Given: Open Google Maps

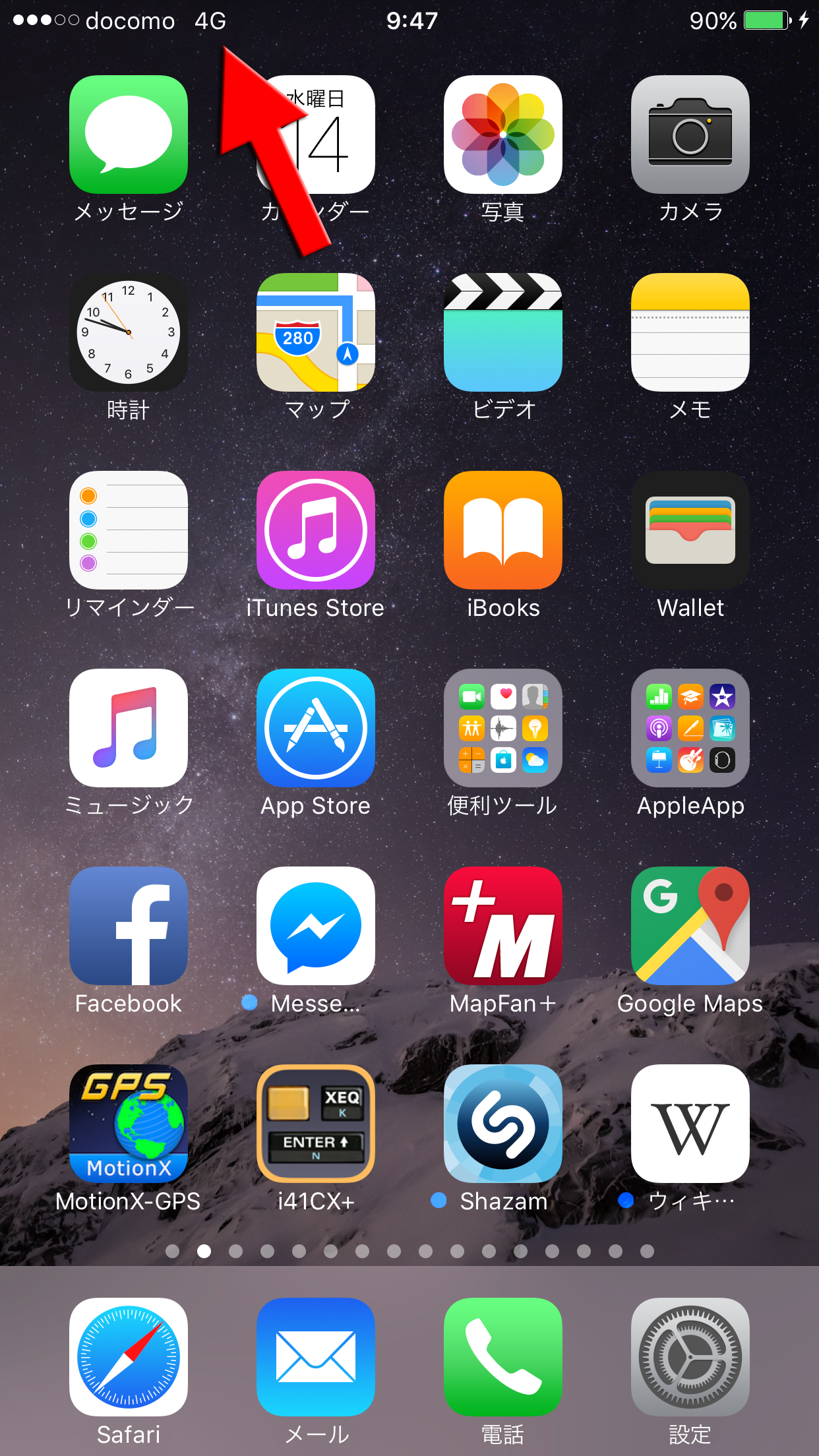Looking at the screenshot, I should 690,926.
